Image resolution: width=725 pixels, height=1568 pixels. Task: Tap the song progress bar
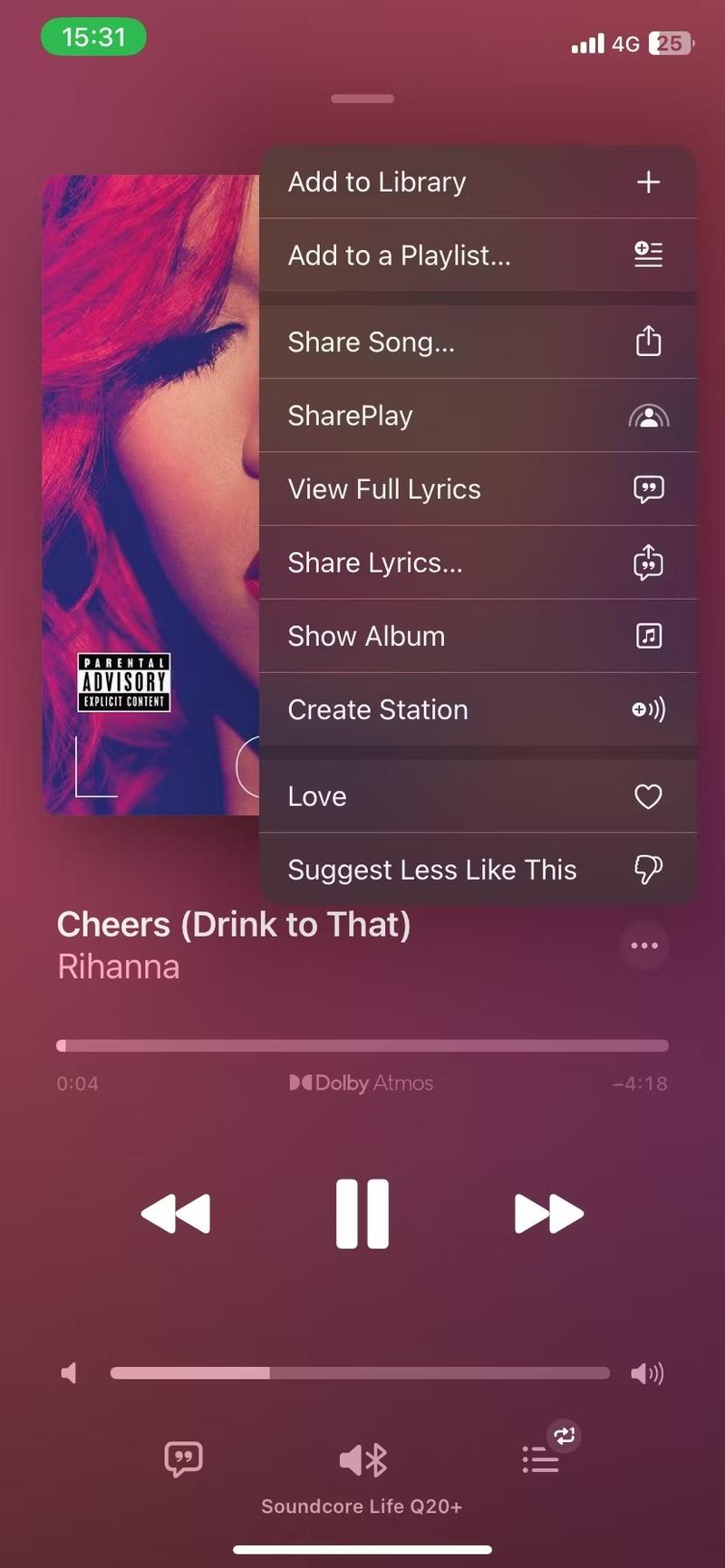click(x=362, y=1045)
